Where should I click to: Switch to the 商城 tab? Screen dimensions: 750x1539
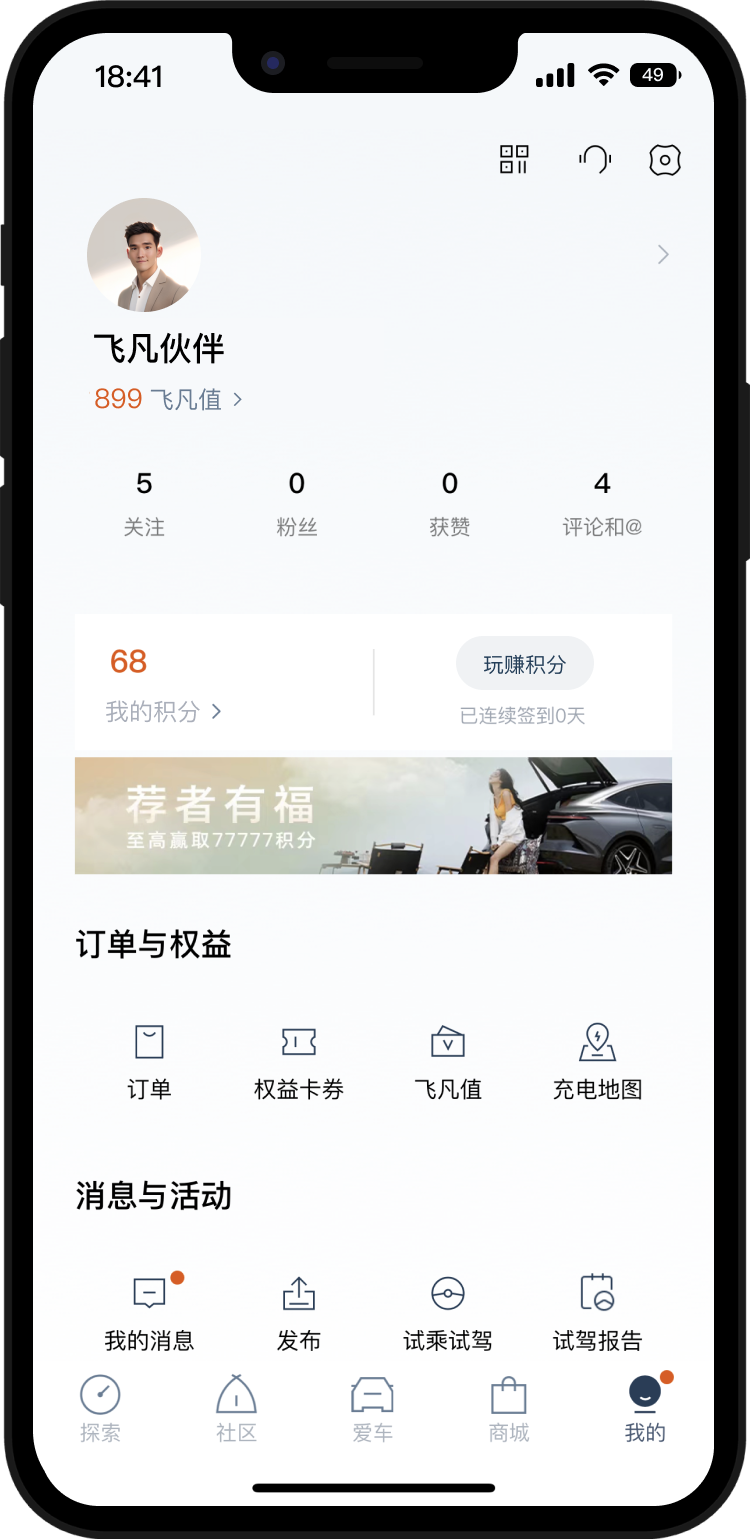tap(509, 1408)
